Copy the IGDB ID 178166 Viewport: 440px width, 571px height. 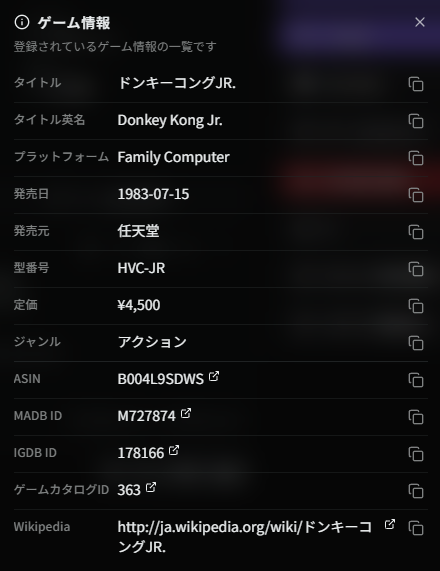[x=416, y=454]
